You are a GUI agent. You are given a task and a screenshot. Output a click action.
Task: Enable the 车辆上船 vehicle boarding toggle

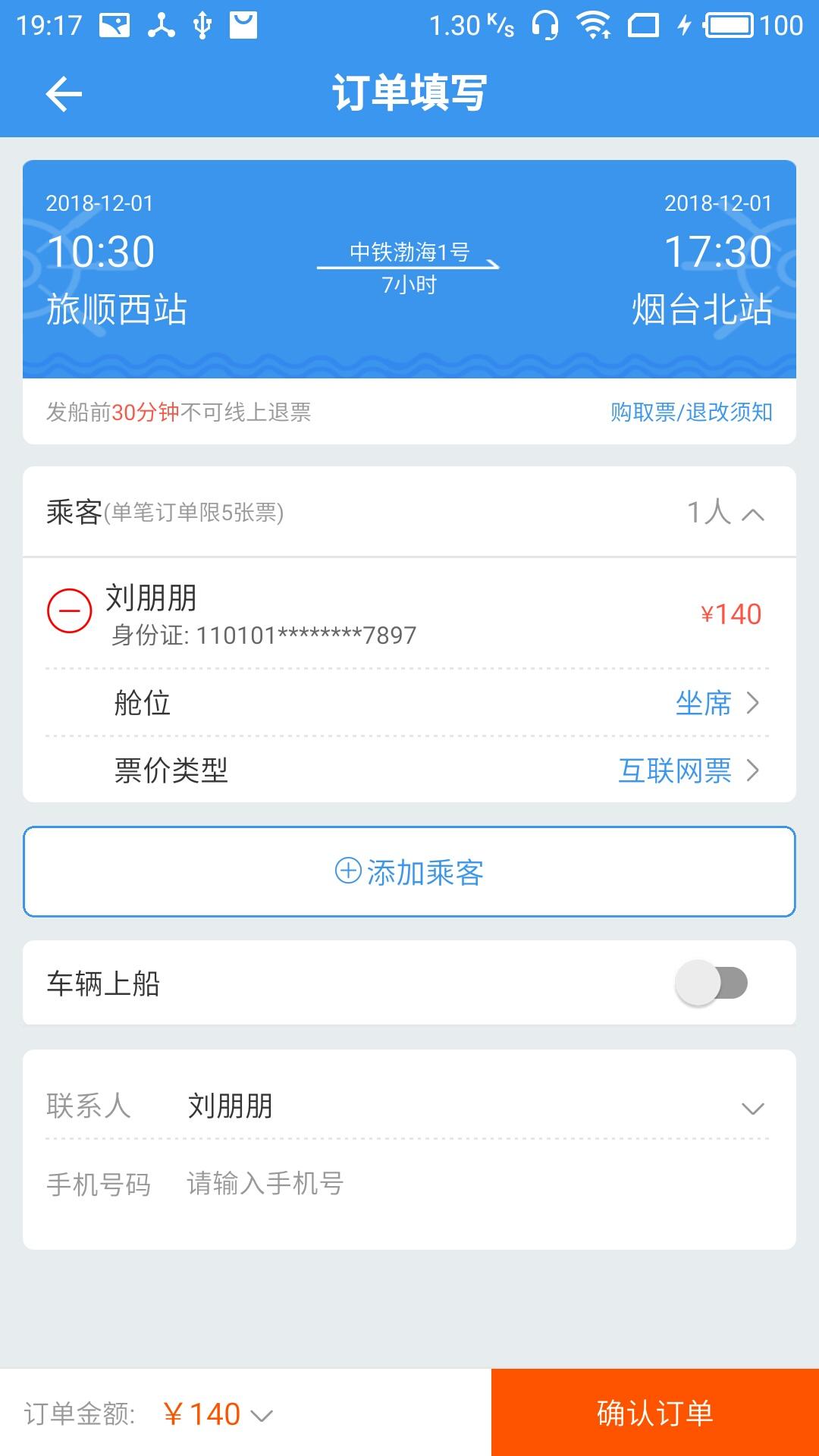(x=709, y=984)
